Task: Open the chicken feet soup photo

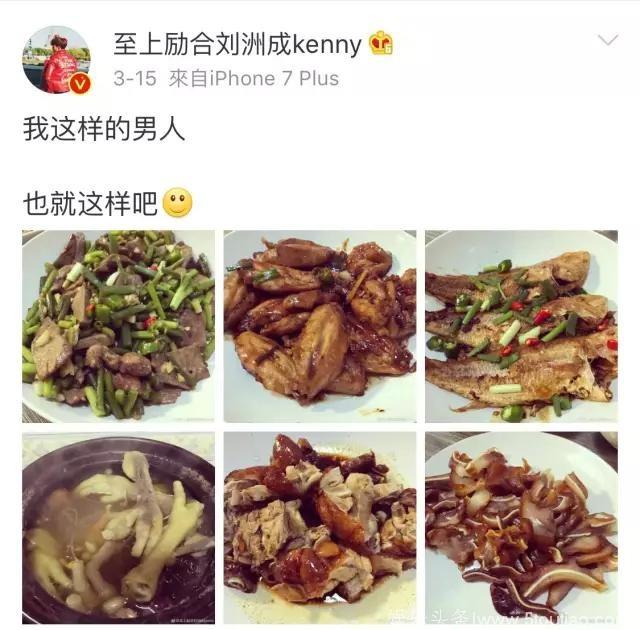Action: 118,527
